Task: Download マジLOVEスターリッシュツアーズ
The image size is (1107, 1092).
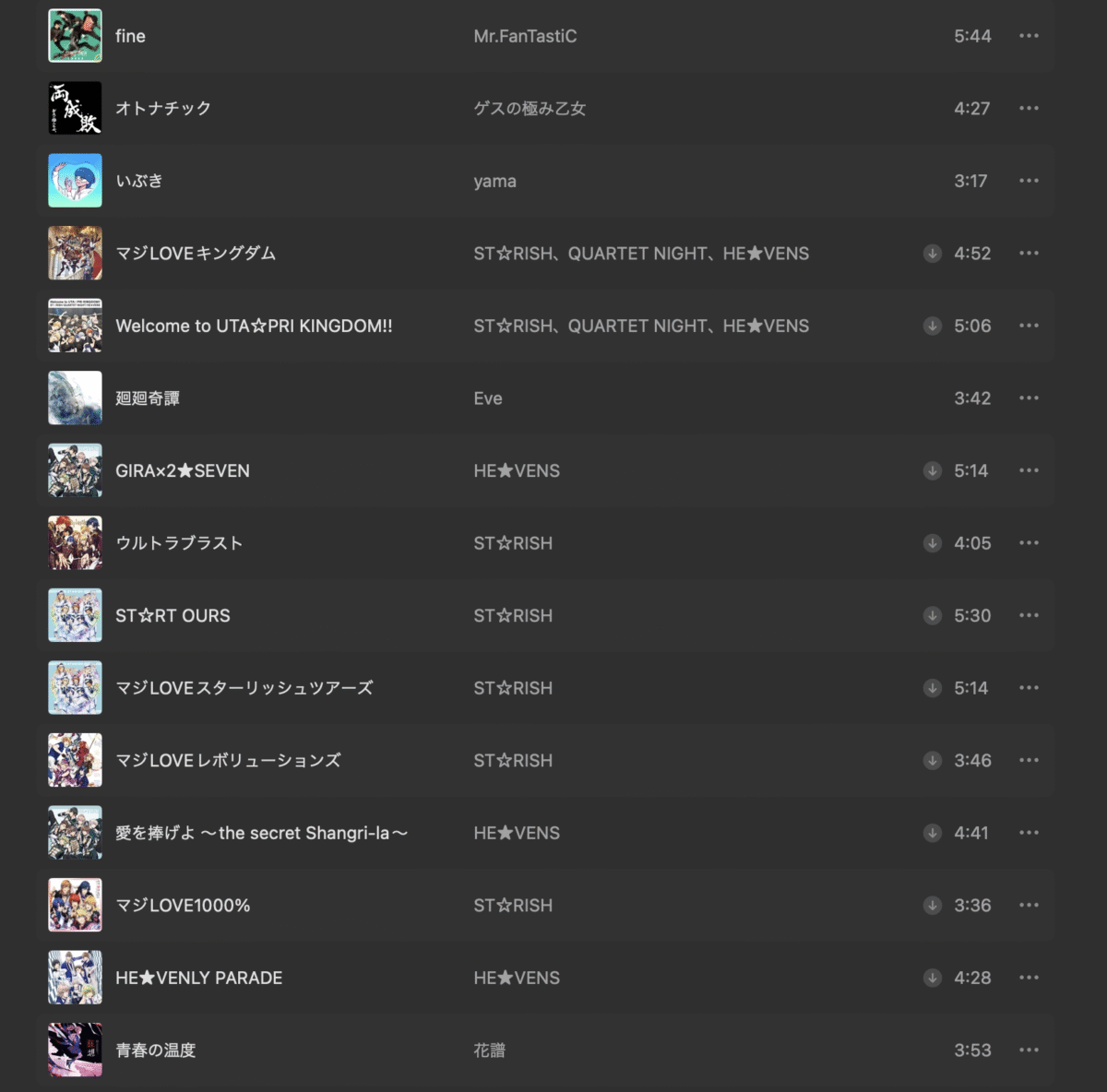Action: click(x=933, y=688)
